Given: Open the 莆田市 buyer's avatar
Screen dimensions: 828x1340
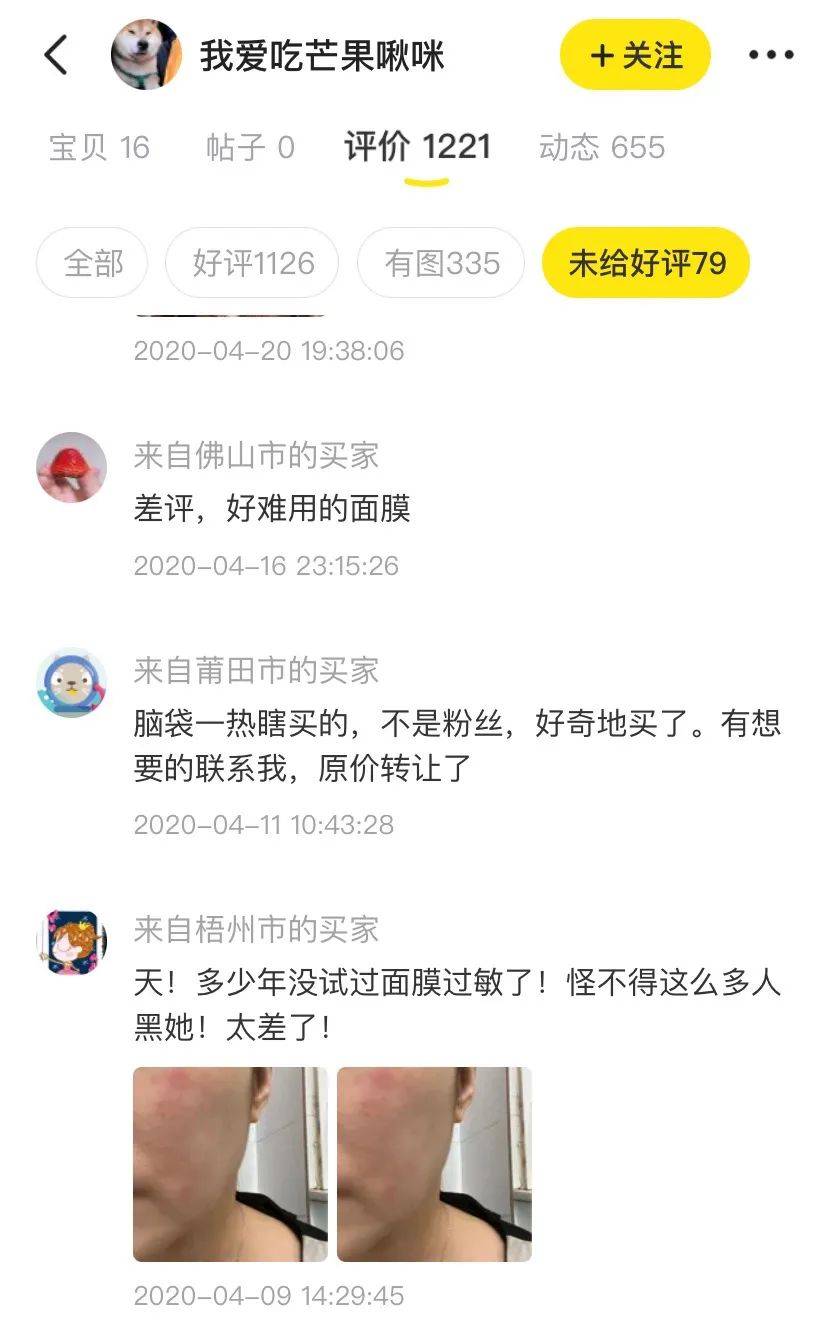Looking at the screenshot, I should point(72,682).
